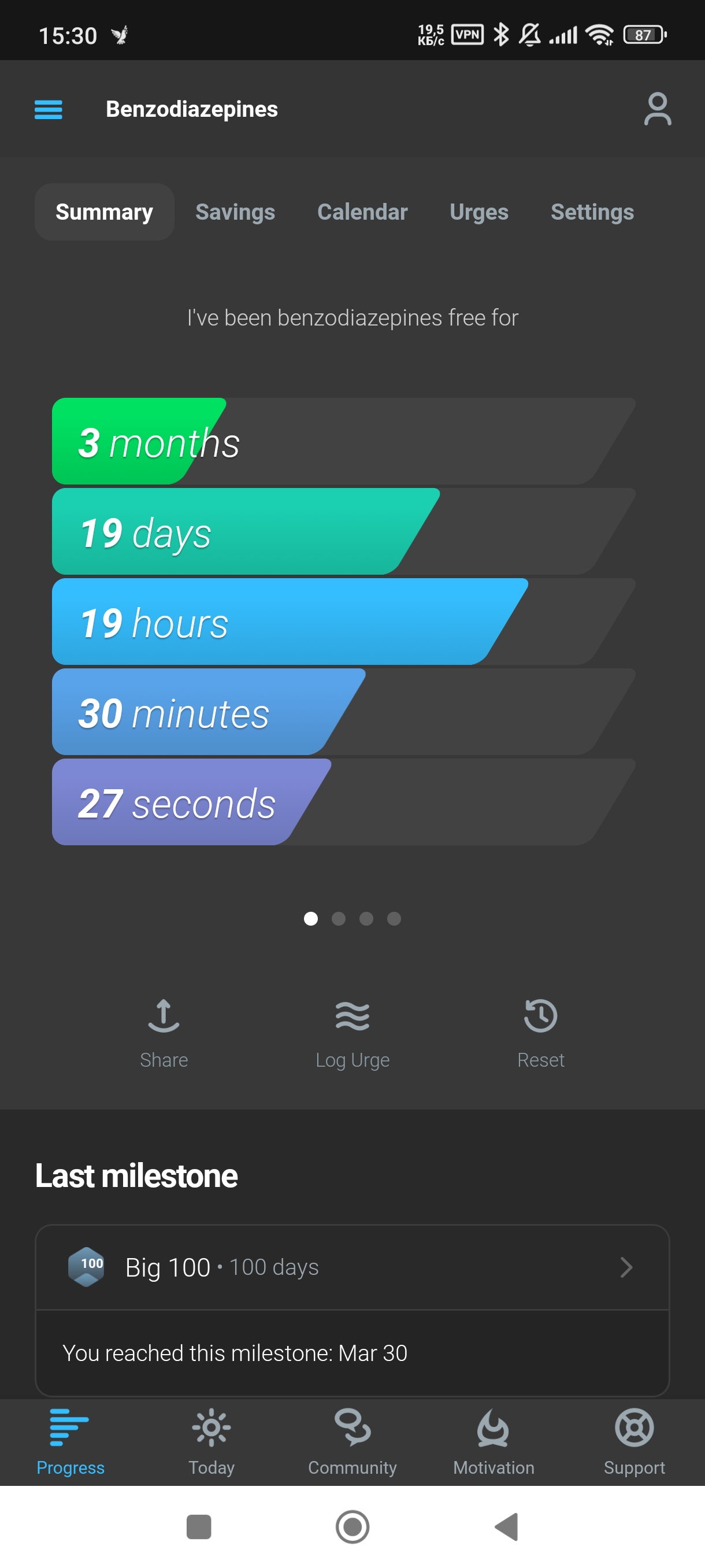Viewport: 705px width, 1568px height.
Task: Select the Progress bottom tab
Action: (x=70, y=1442)
